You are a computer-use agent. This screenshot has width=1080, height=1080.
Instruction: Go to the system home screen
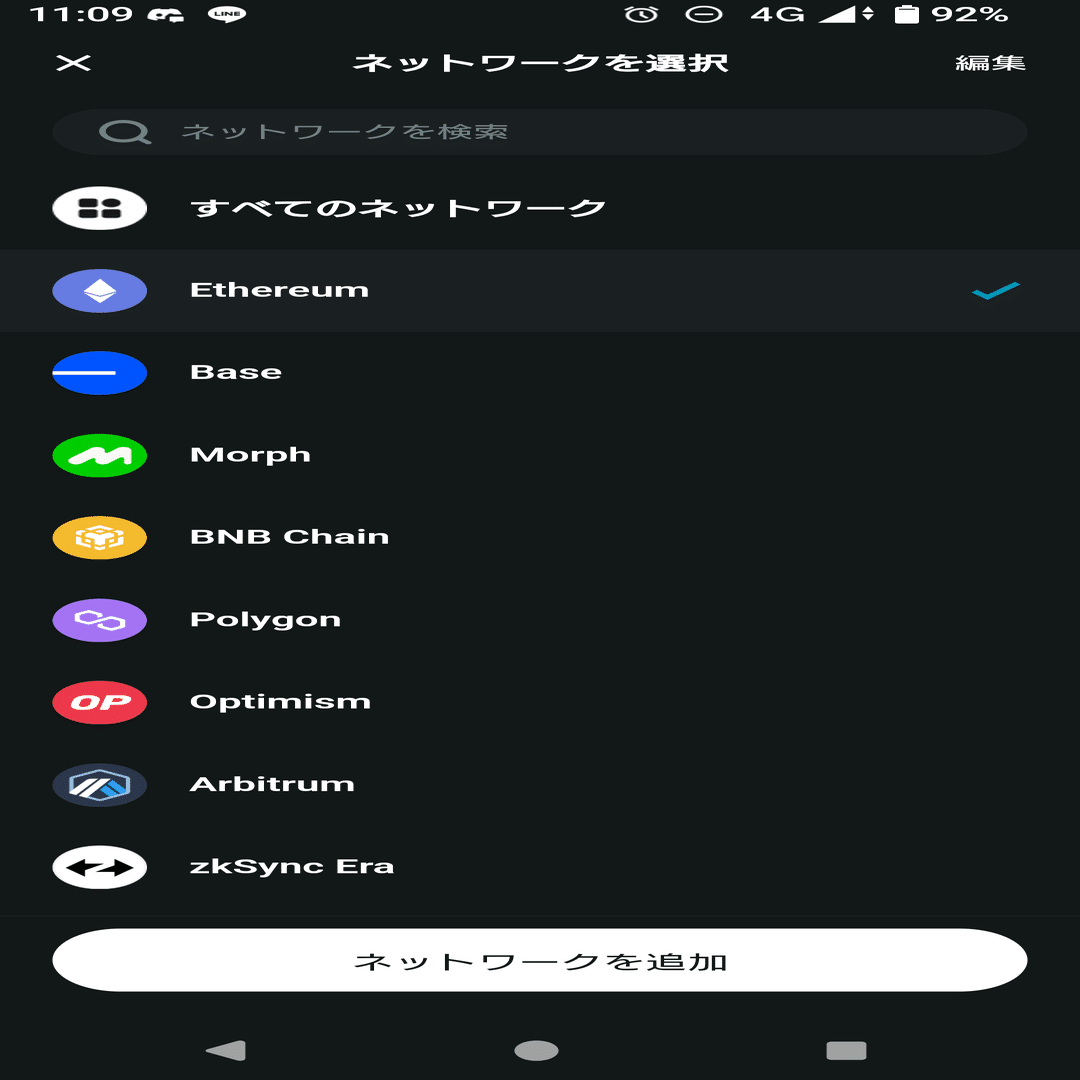[x=536, y=1050]
